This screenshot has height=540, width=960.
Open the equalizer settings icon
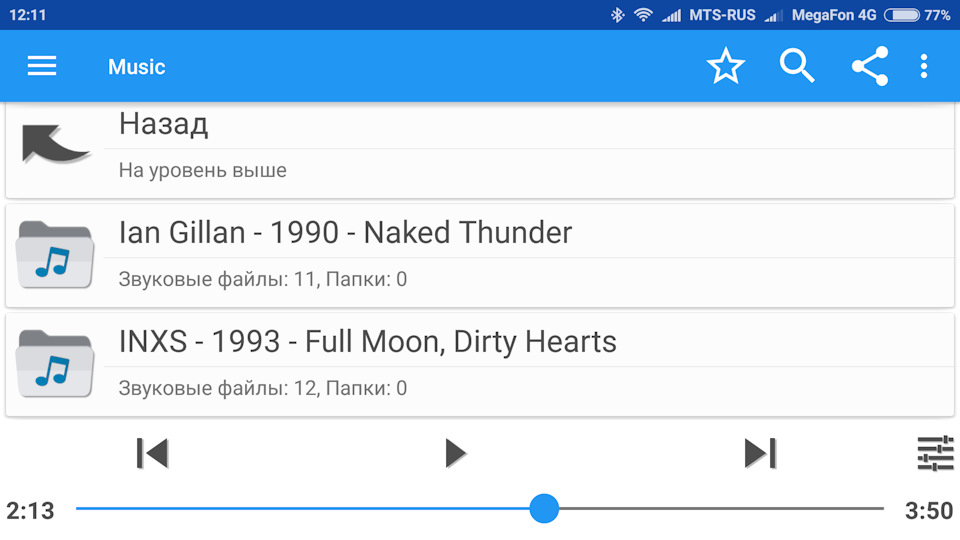pos(935,453)
